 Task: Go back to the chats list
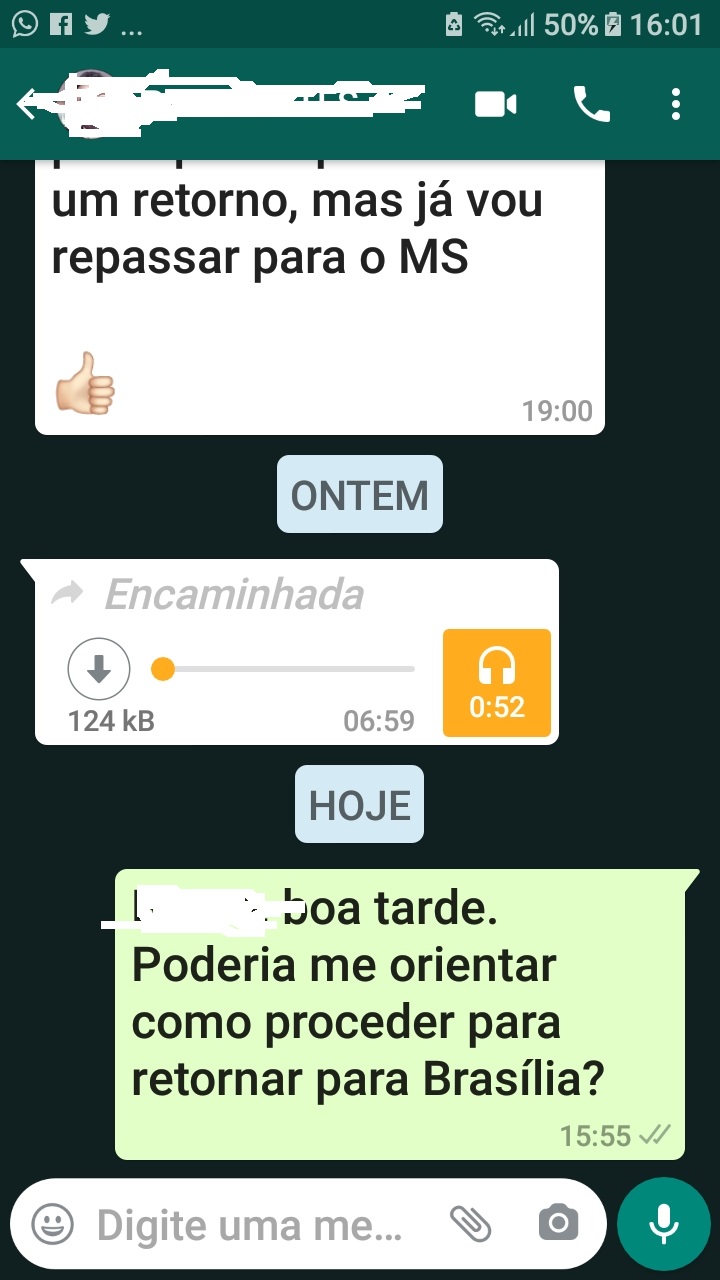(x=28, y=104)
